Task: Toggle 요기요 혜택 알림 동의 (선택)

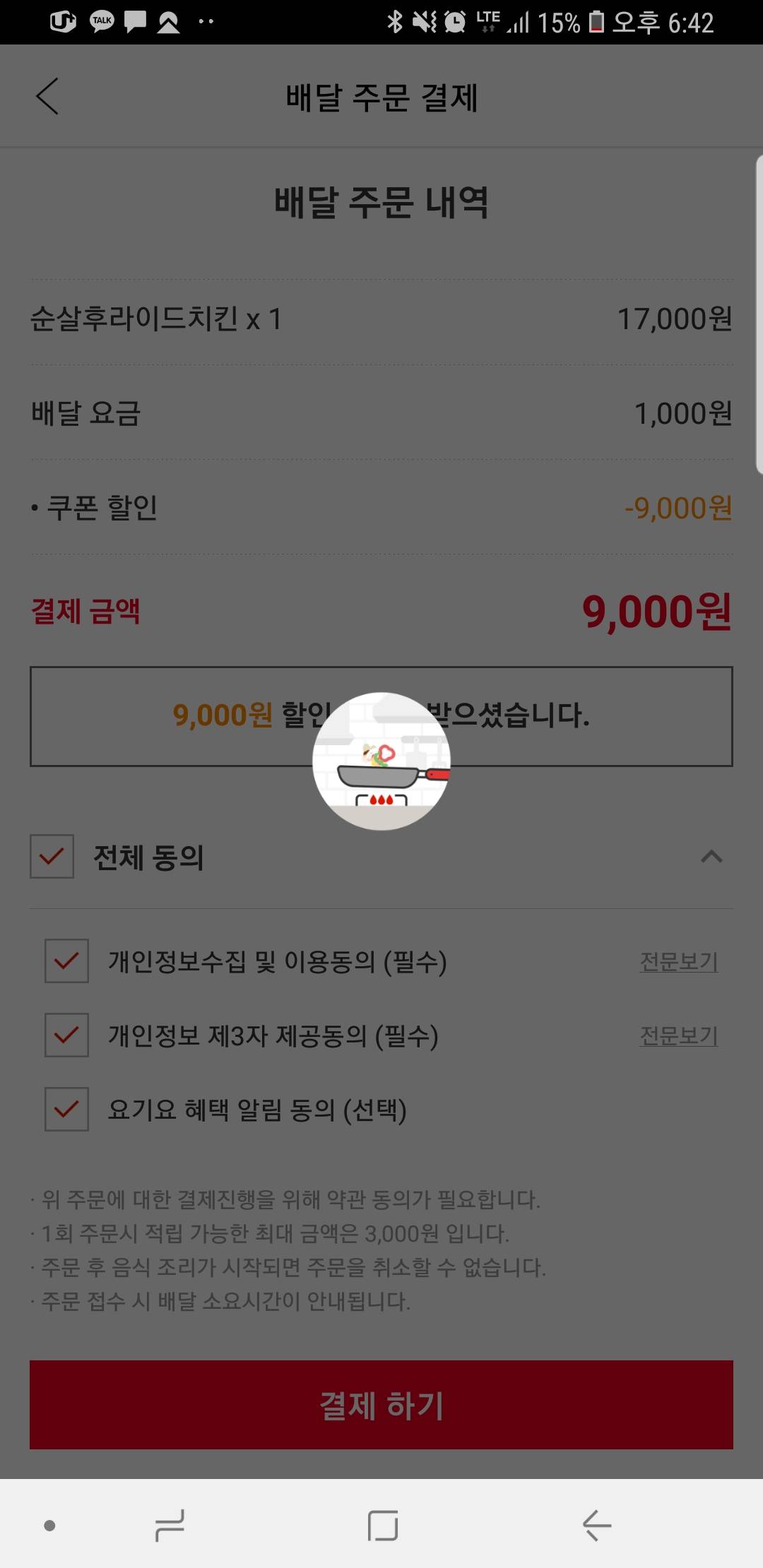Action: pyautogui.click(x=66, y=1109)
